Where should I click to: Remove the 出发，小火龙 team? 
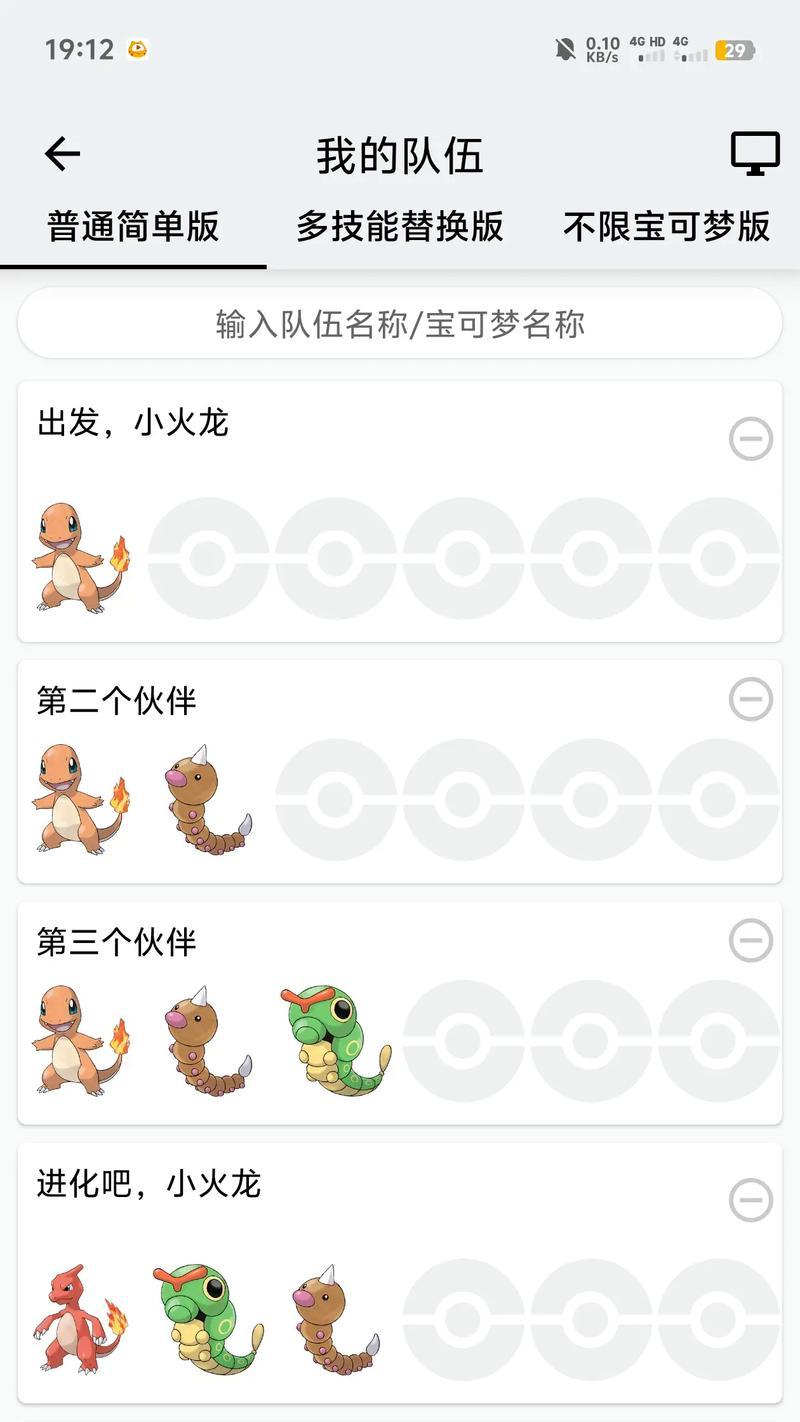tap(750, 439)
